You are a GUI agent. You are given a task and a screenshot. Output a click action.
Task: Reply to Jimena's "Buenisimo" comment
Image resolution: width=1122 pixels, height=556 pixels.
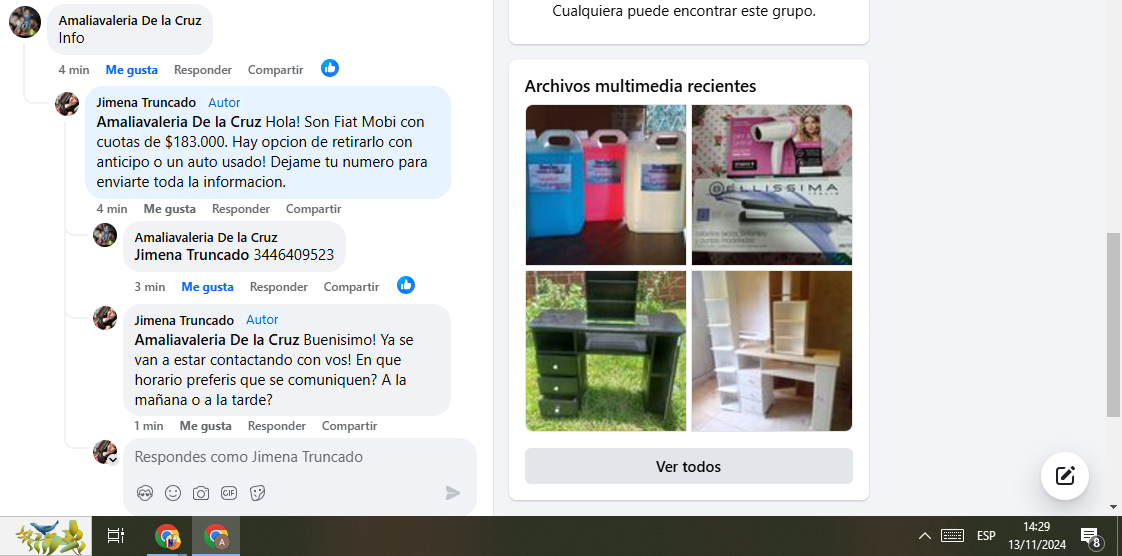pos(277,426)
